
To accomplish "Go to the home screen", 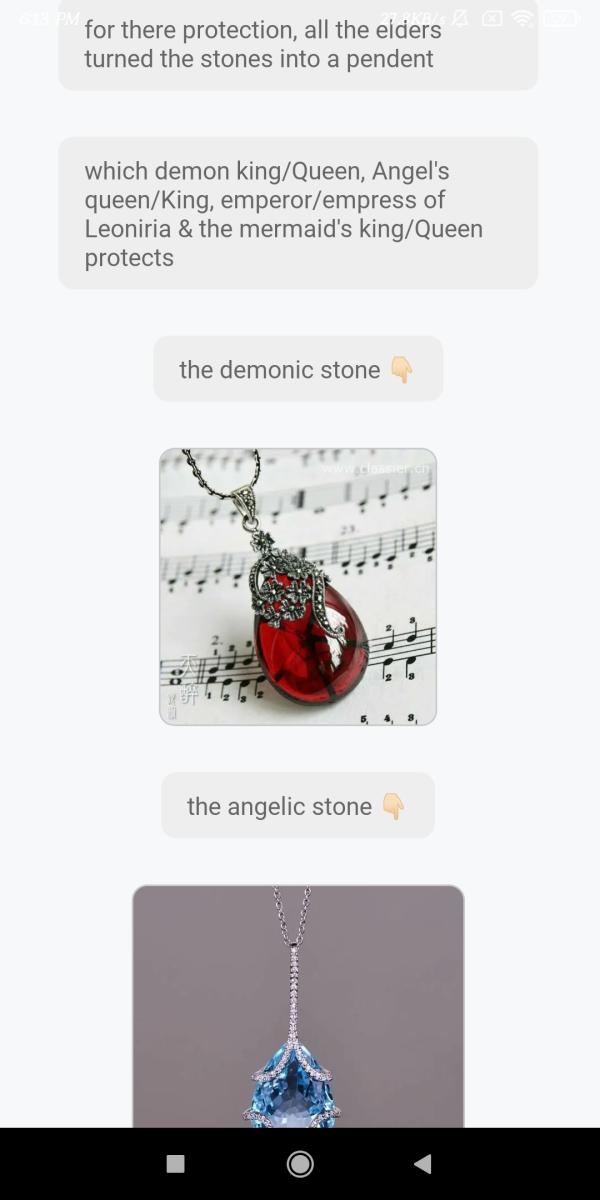I will click(300, 1163).
